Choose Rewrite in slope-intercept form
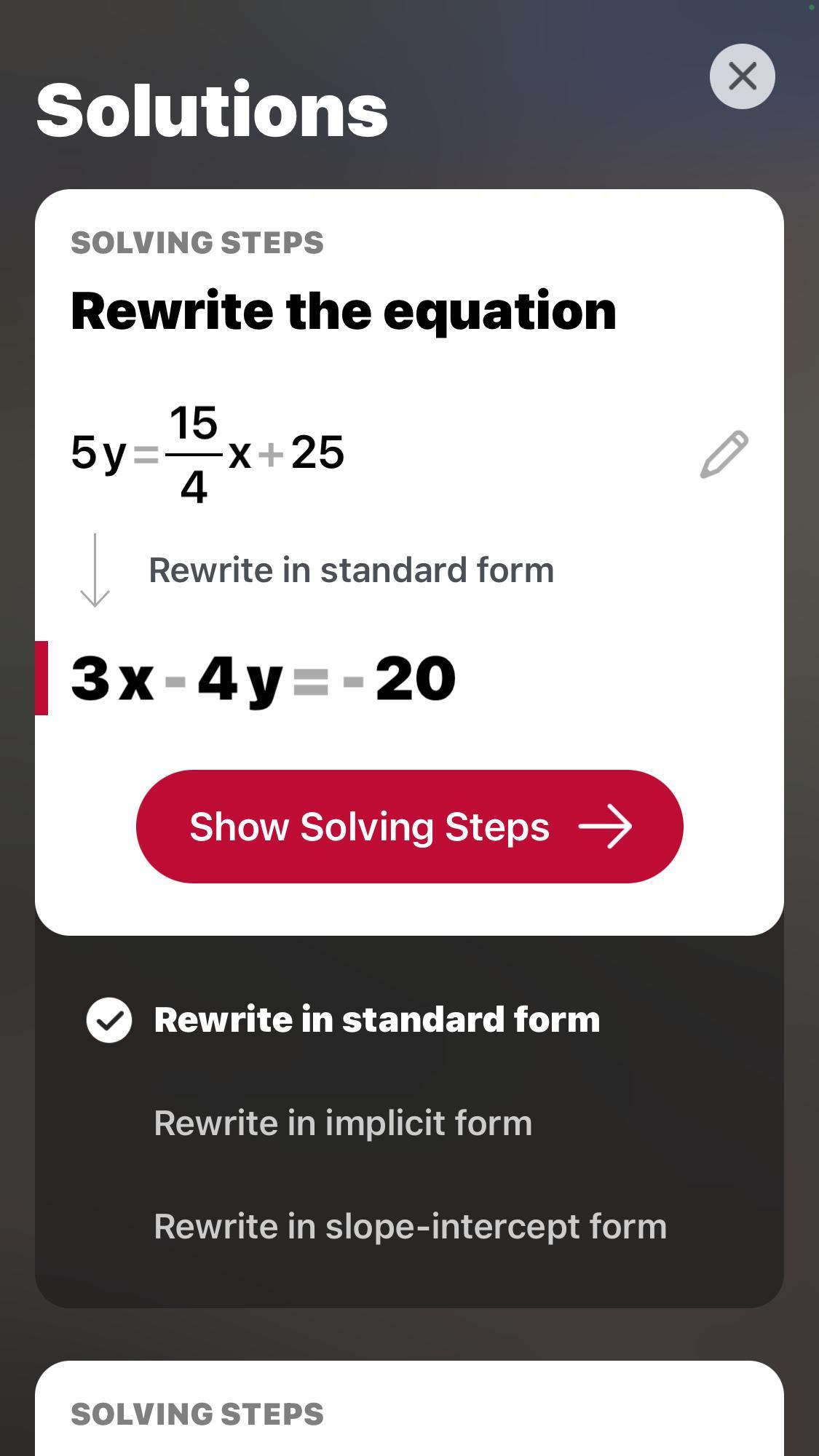Viewport: 819px width, 1456px height. click(410, 1226)
